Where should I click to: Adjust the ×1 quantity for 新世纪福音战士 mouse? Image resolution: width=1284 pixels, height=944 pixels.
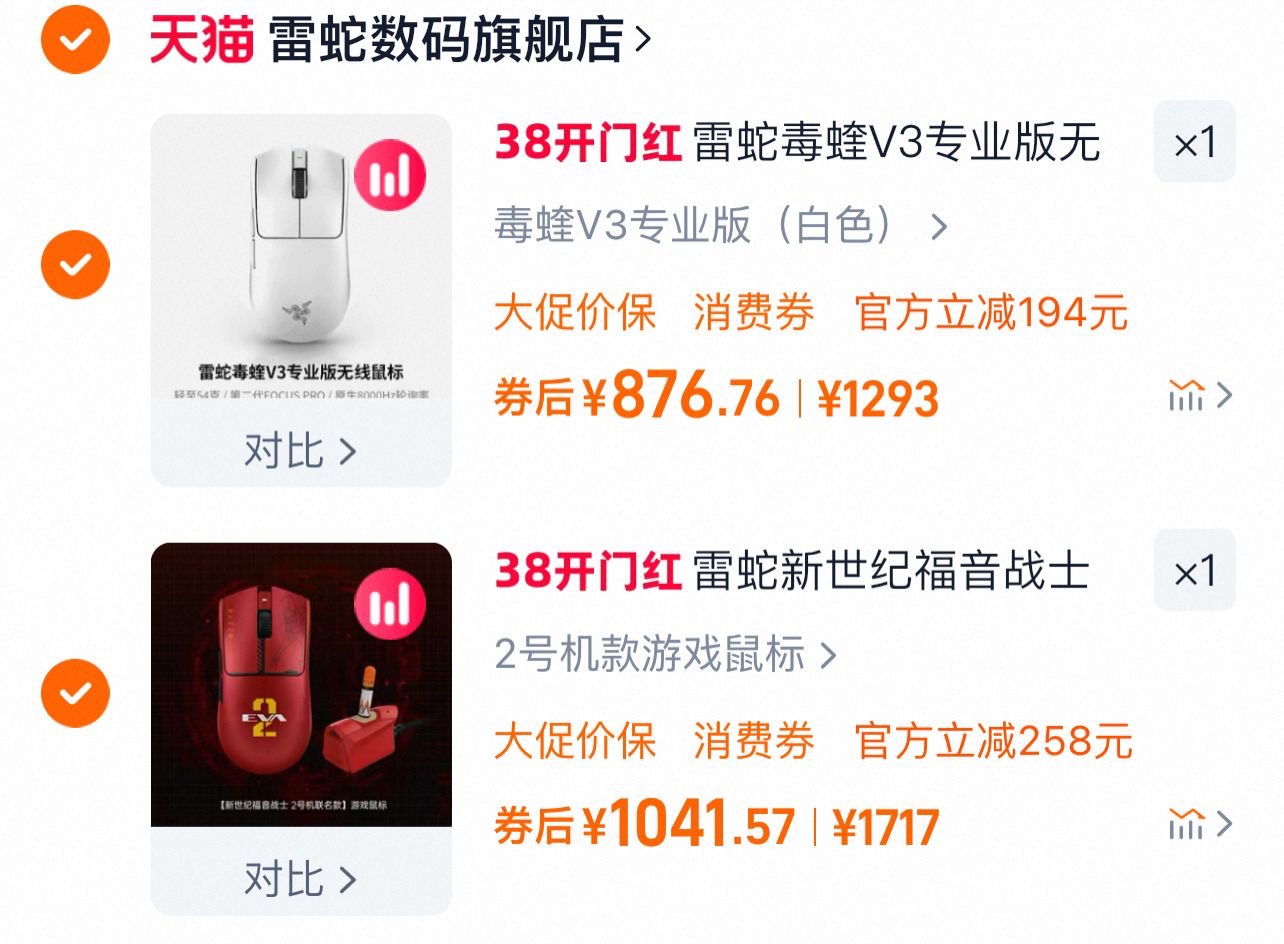[x=1194, y=571]
